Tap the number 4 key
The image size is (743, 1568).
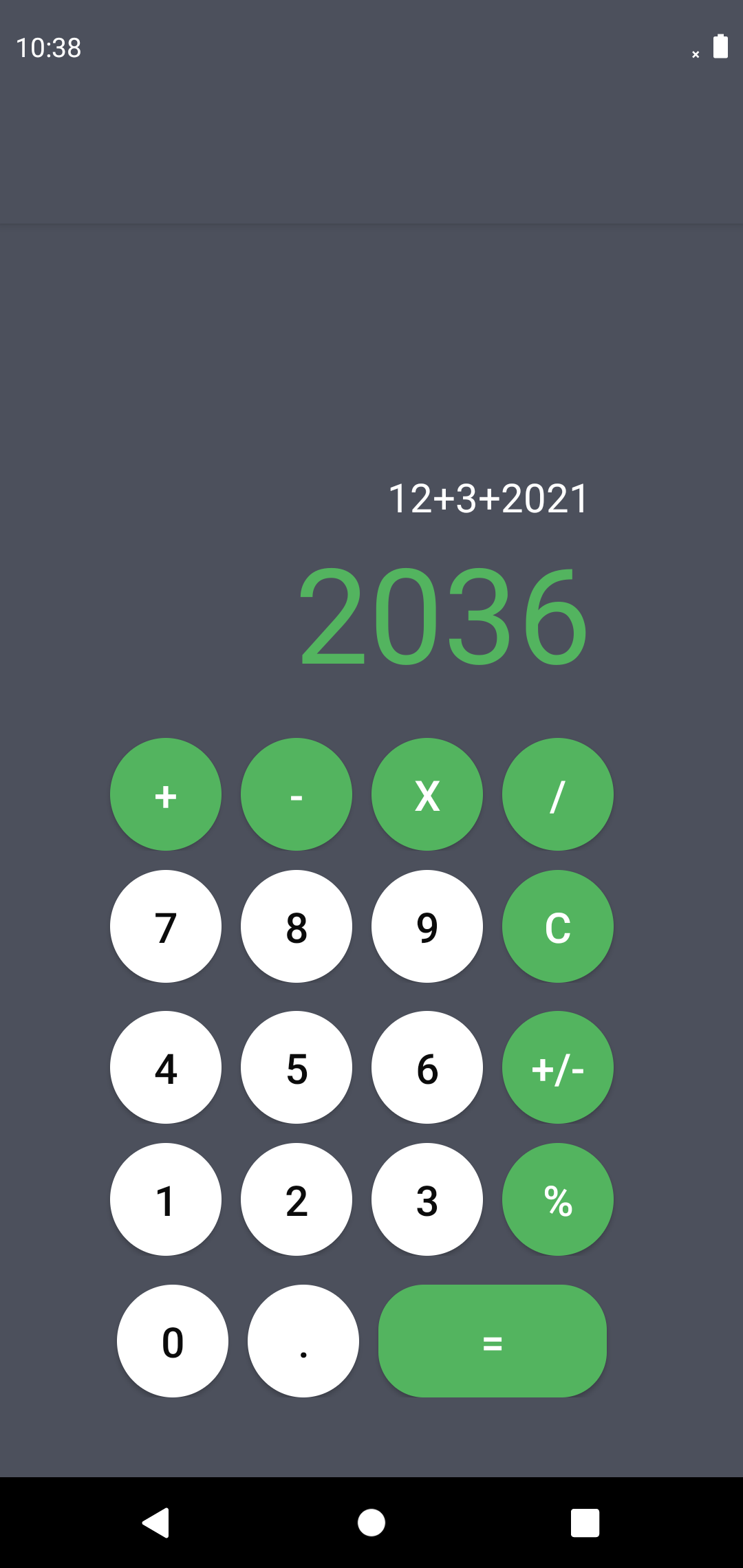165,1067
